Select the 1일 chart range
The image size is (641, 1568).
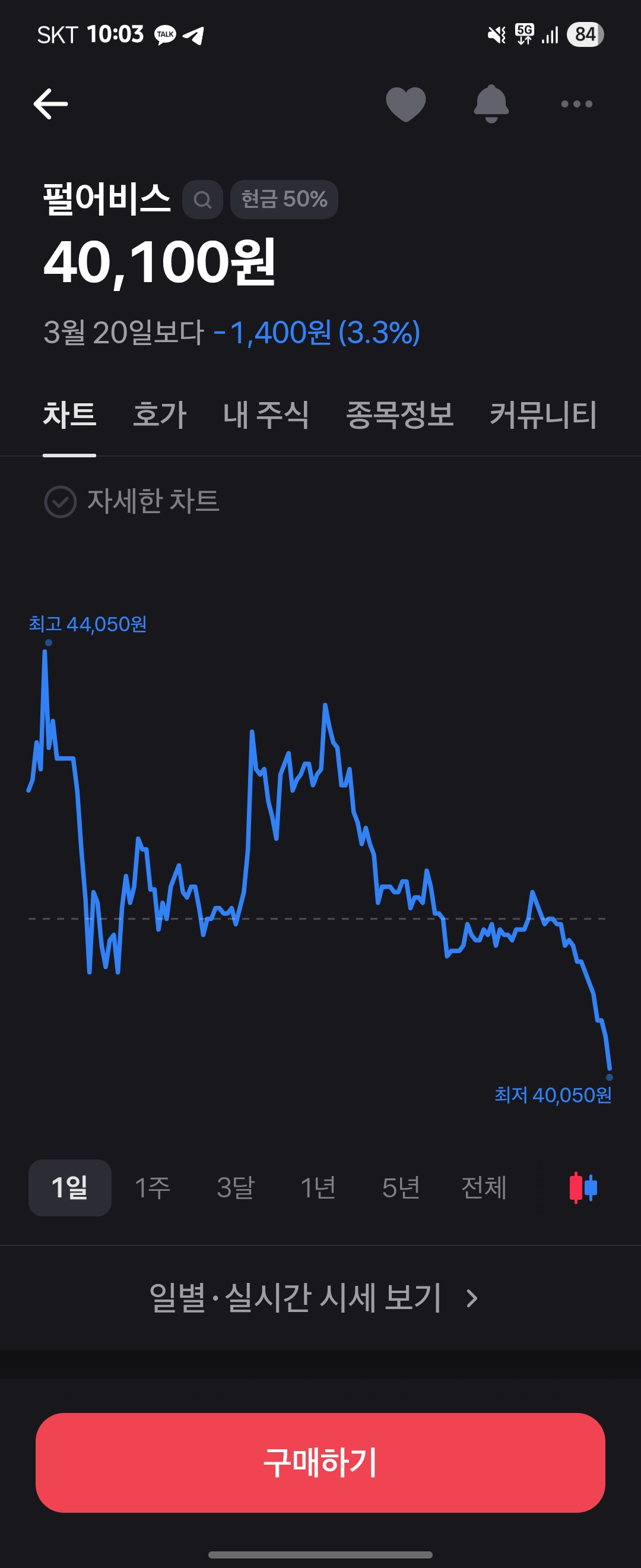click(x=70, y=1187)
